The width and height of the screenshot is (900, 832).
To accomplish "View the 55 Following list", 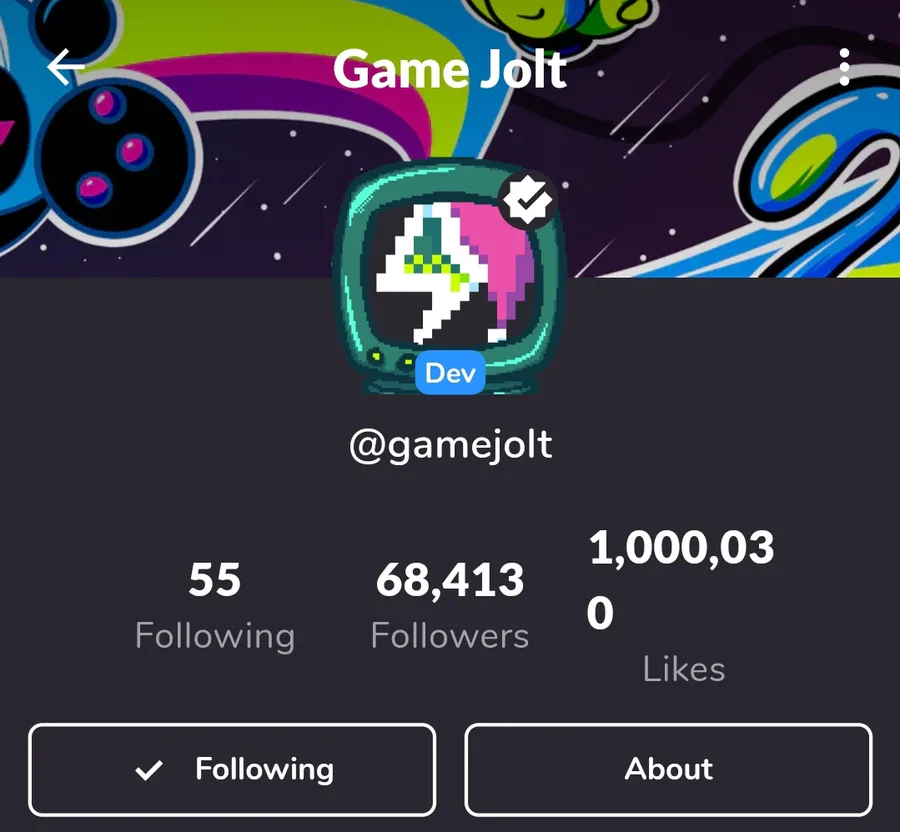I will (215, 605).
